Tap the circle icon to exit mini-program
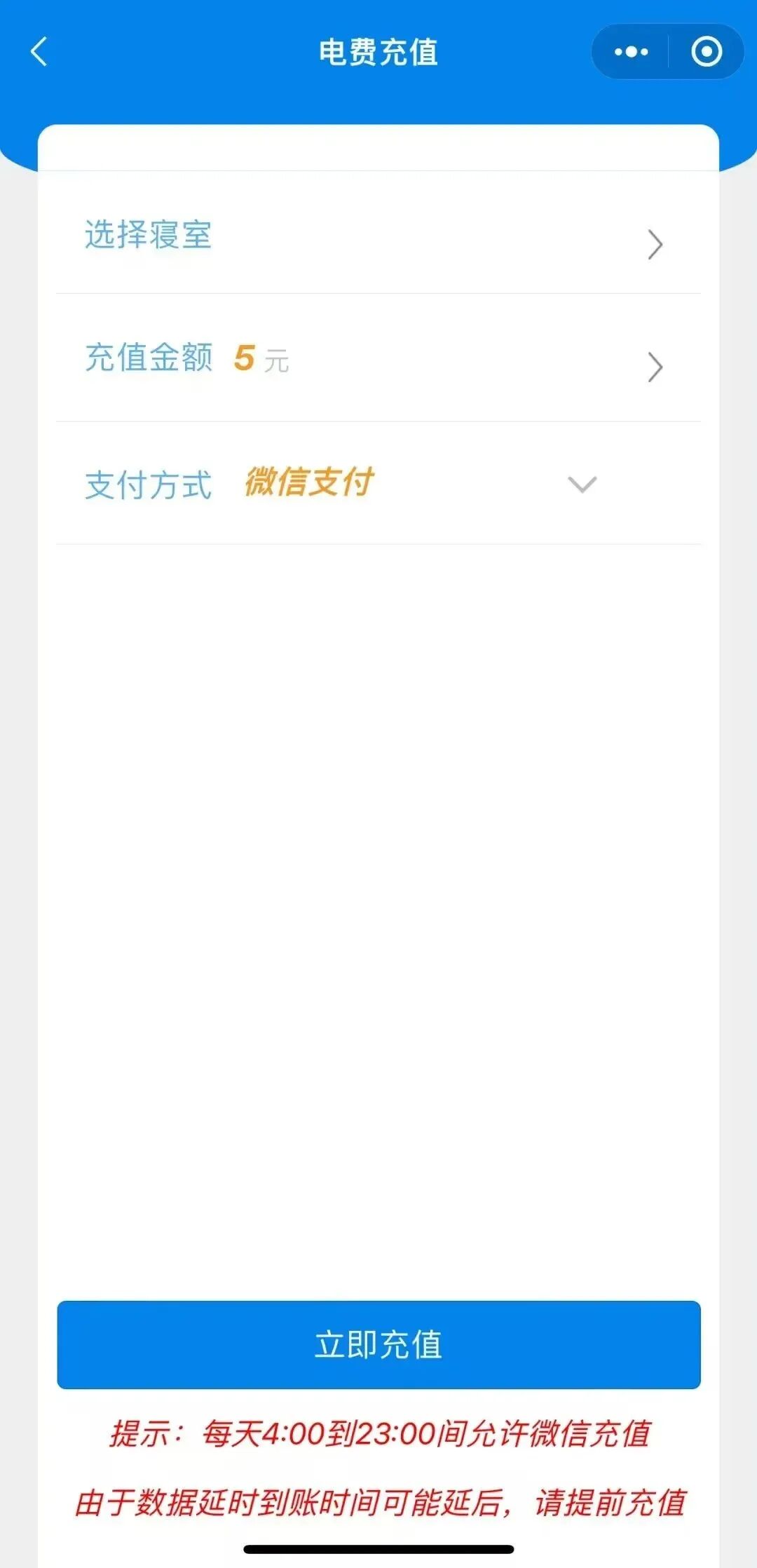Screen dimensions: 757x1568 point(707,51)
